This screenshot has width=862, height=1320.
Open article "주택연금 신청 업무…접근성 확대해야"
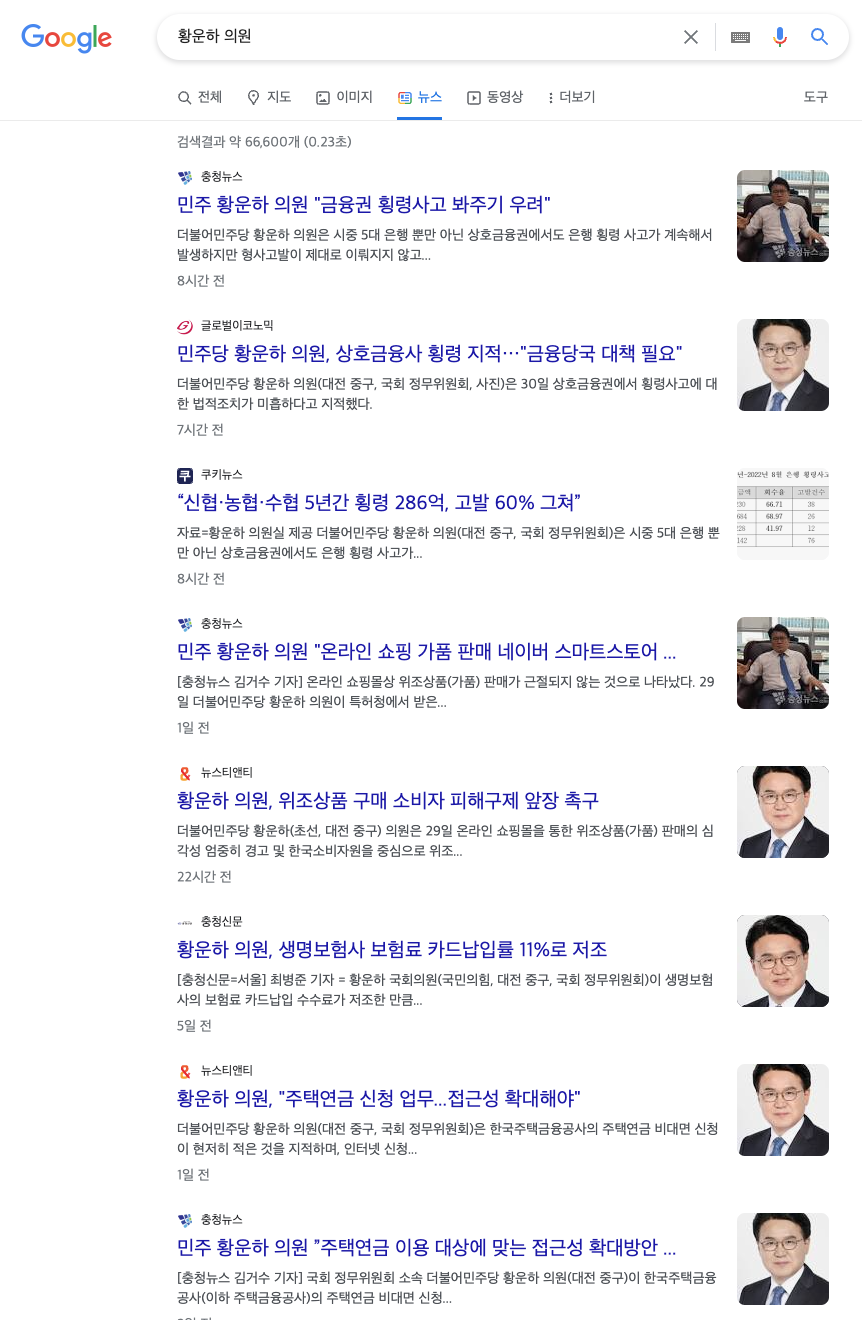(x=379, y=1098)
